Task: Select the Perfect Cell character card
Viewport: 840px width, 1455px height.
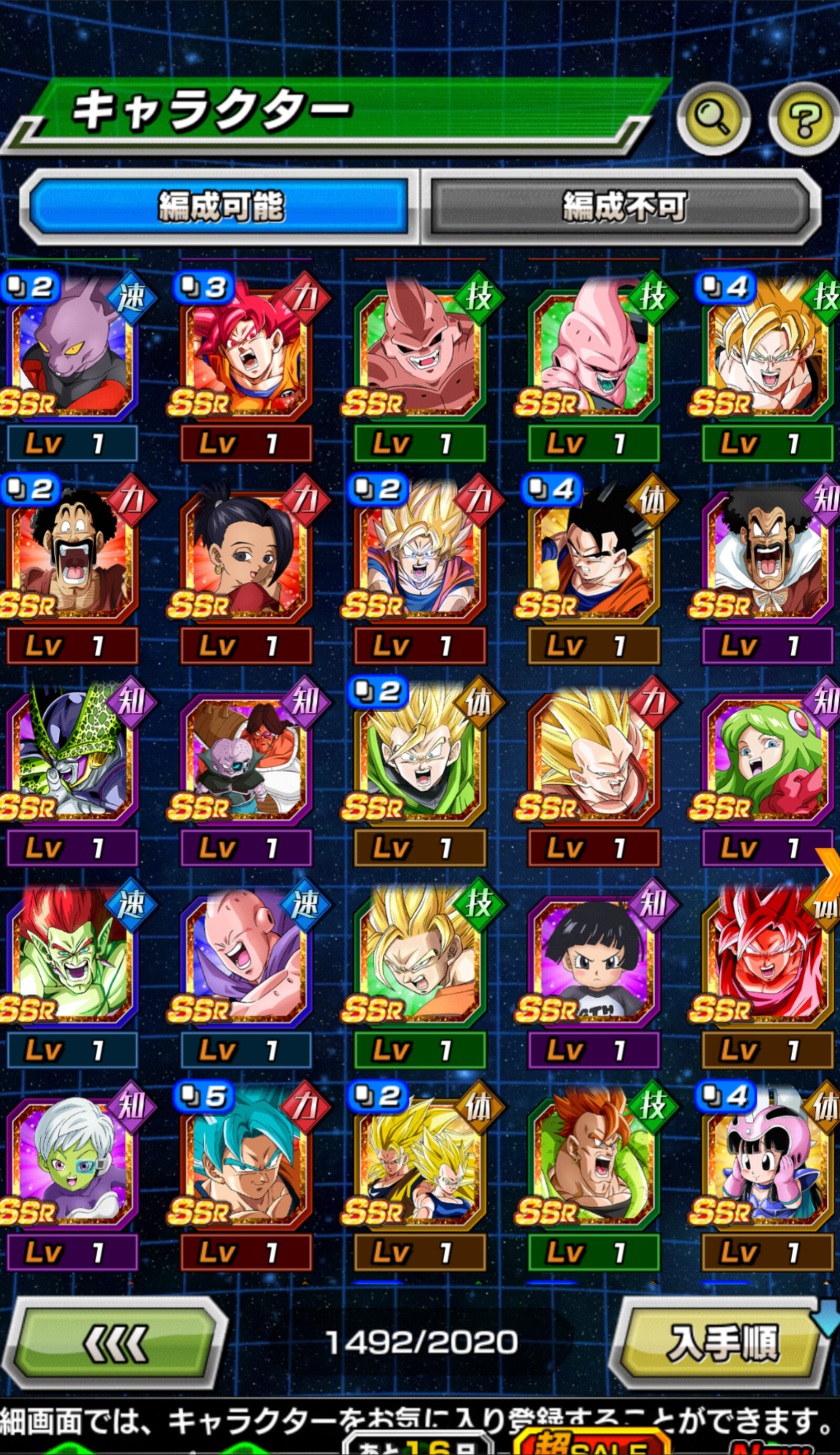Action: click(x=72, y=759)
